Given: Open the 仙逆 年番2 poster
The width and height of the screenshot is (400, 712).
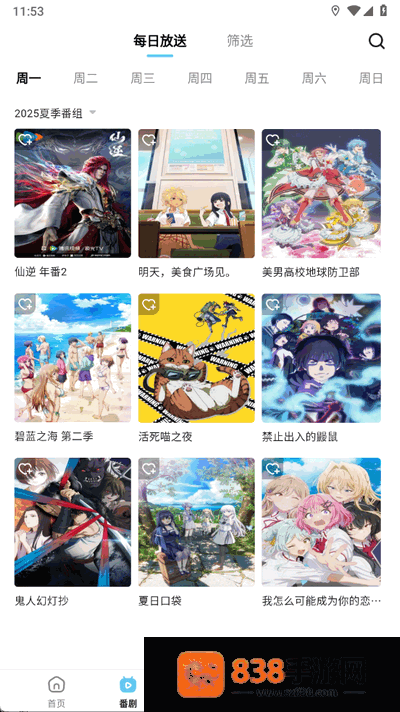Looking at the screenshot, I should [x=73, y=193].
